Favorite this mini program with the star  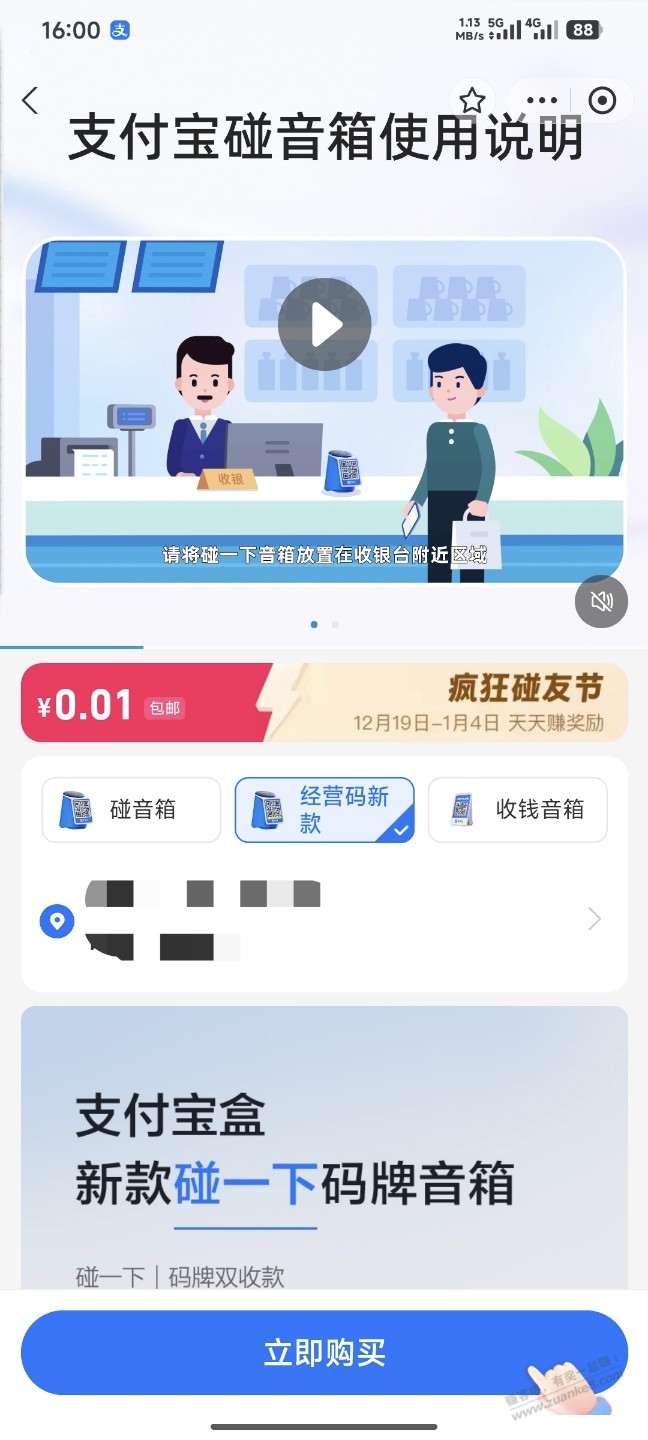click(x=472, y=100)
